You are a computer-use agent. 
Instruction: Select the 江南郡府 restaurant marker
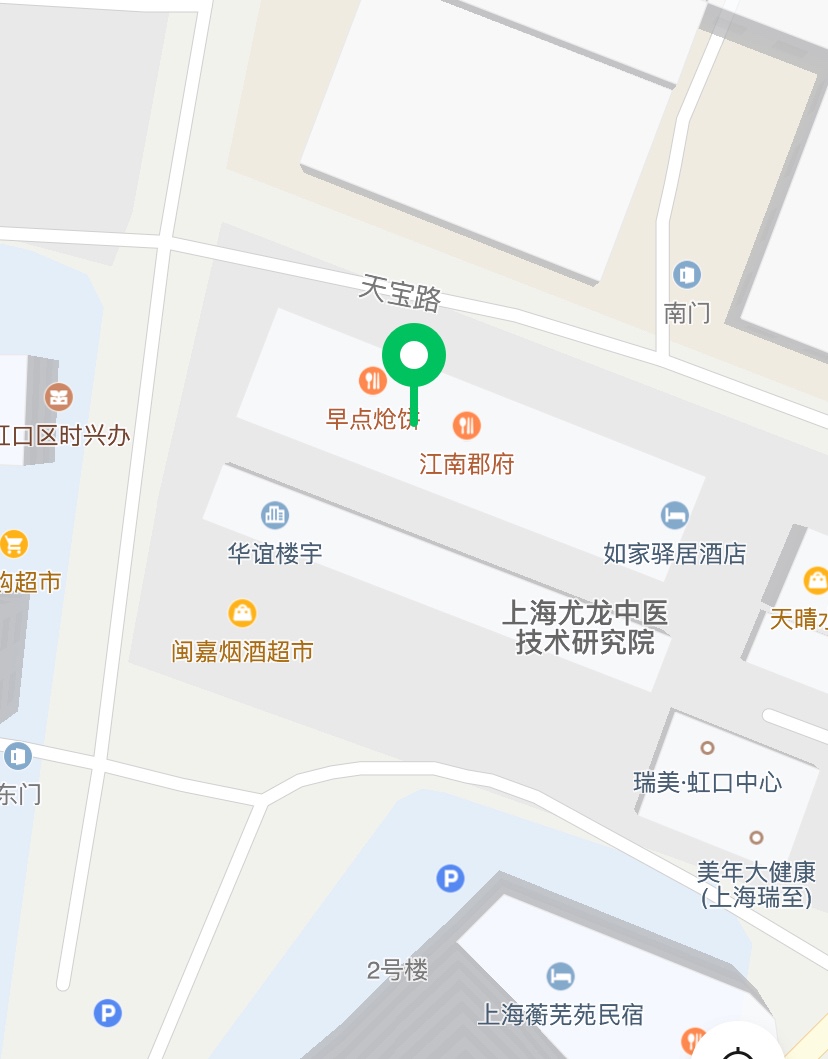[x=466, y=426]
